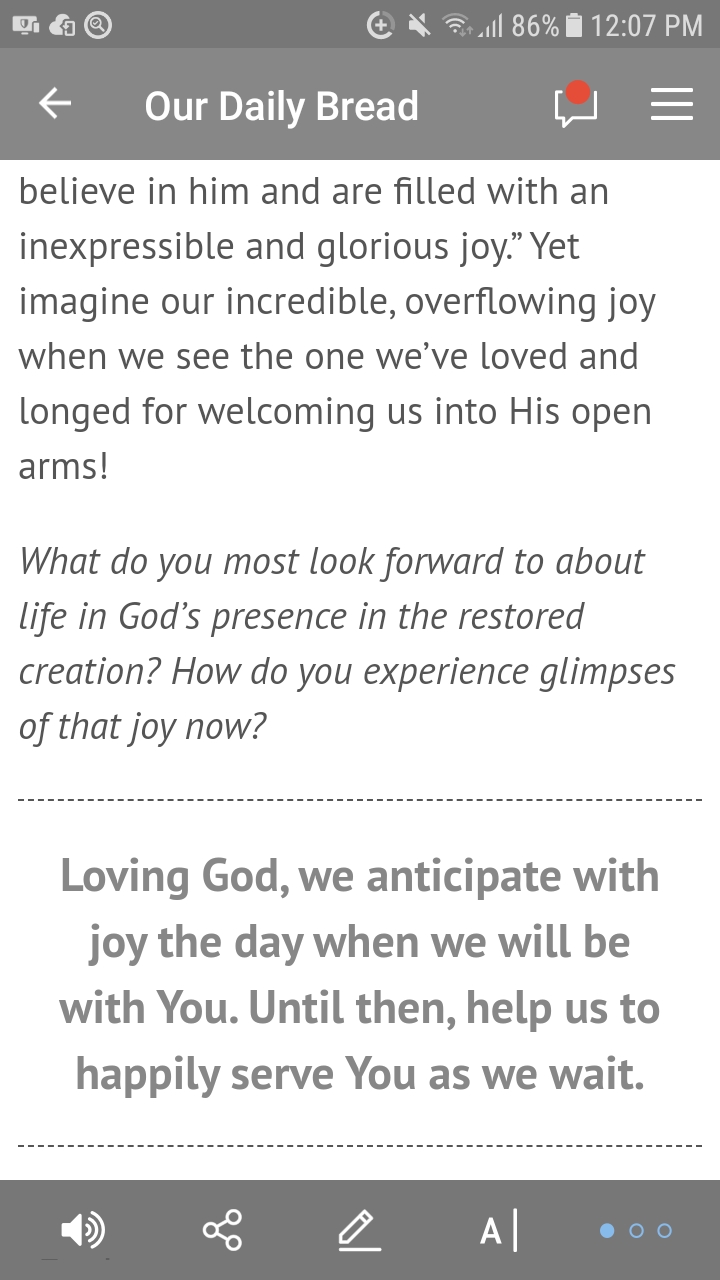Adjust the text font size
This screenshot has height=1280, width=720.
coord(498,1230)
